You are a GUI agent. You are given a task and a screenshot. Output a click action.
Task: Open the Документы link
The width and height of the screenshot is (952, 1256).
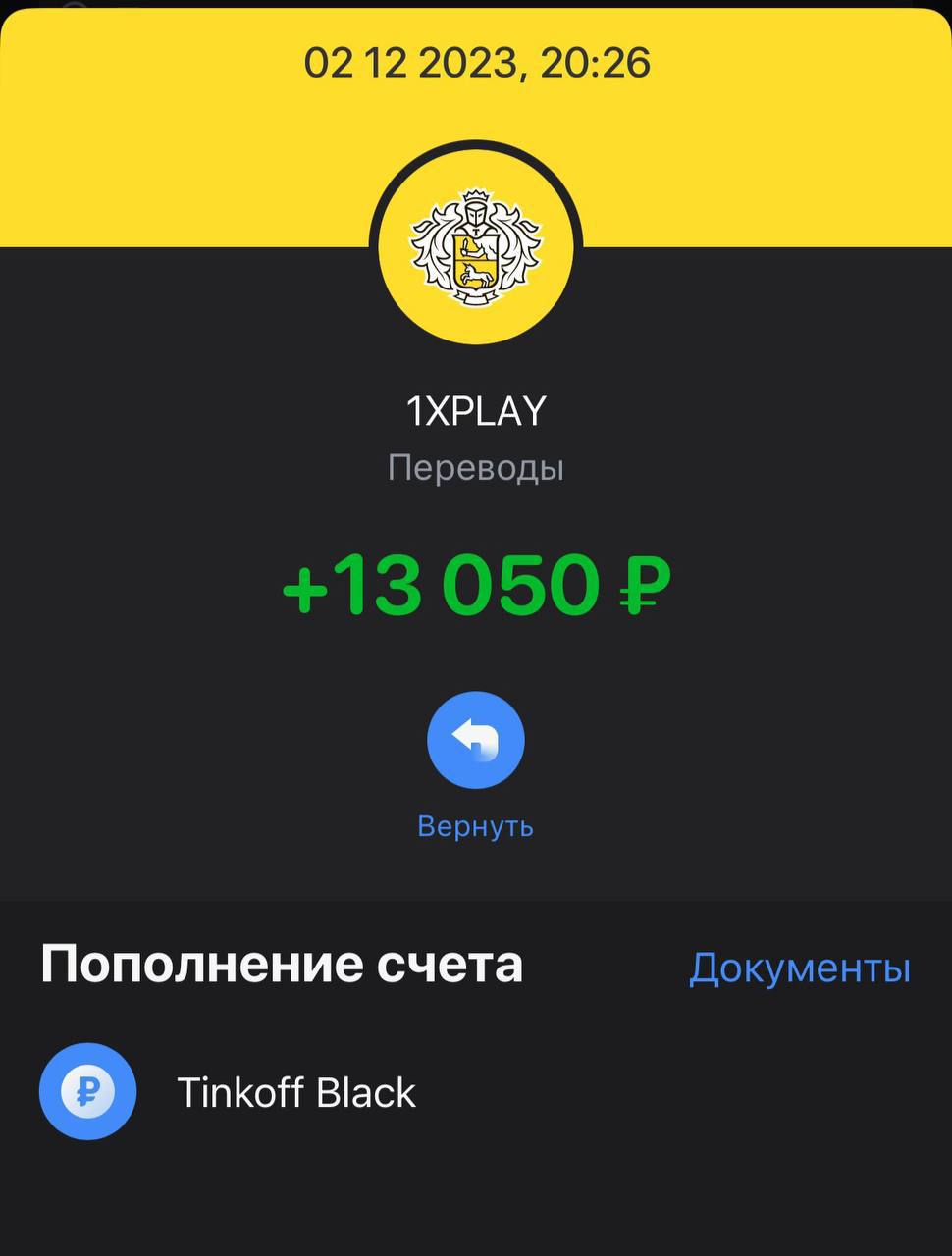(799, 968)
